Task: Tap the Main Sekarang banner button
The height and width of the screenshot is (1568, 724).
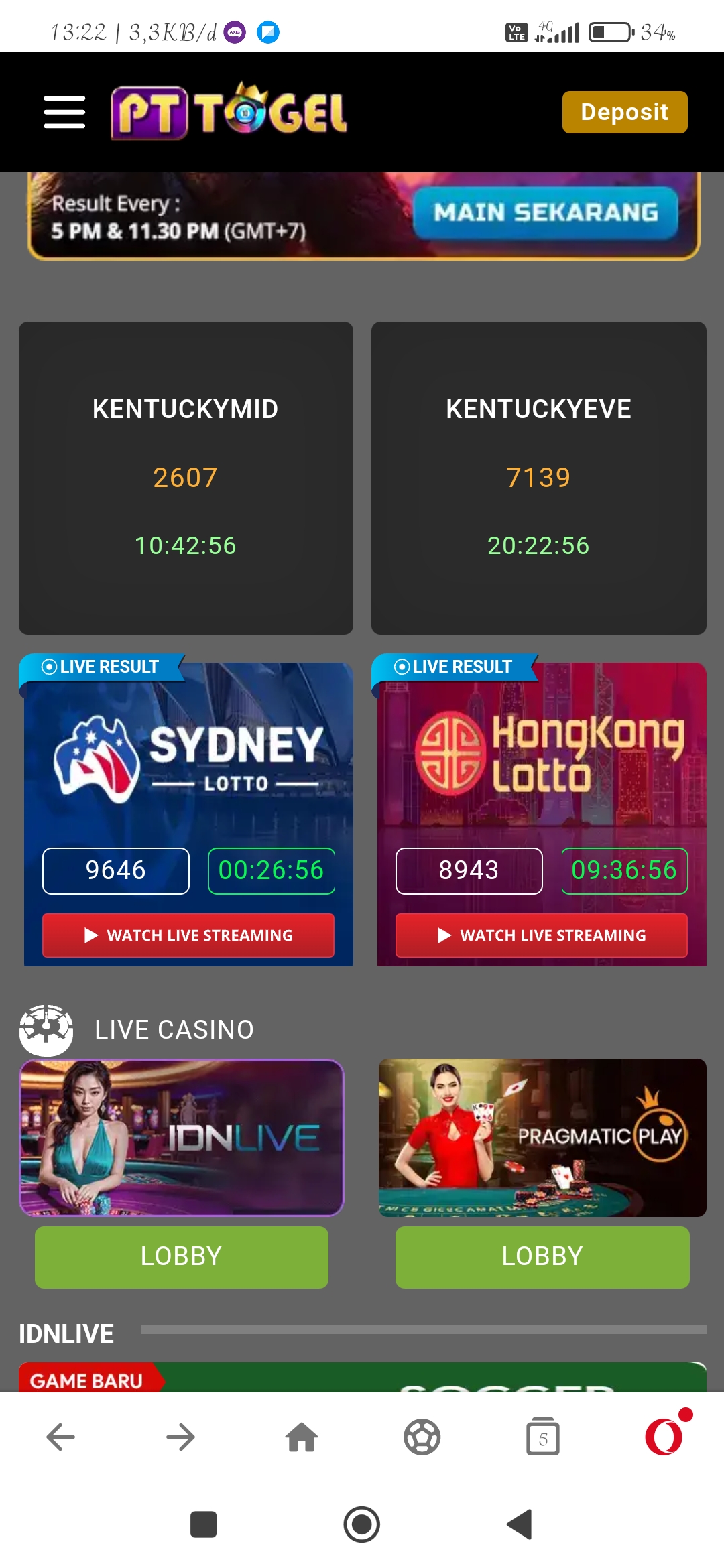Action: 545,212
